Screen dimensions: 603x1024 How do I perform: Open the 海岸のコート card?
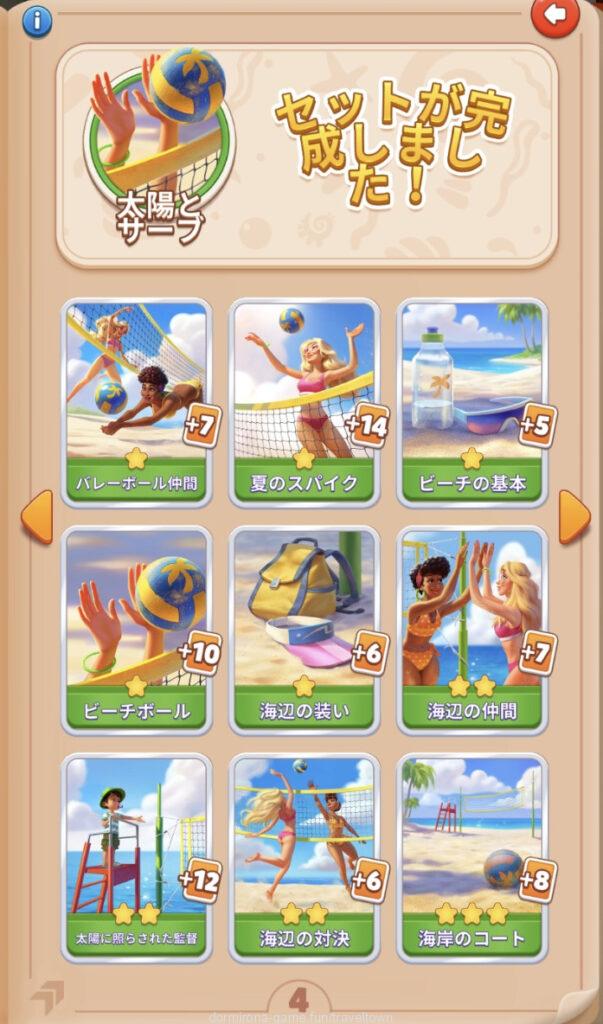[471, 857]
